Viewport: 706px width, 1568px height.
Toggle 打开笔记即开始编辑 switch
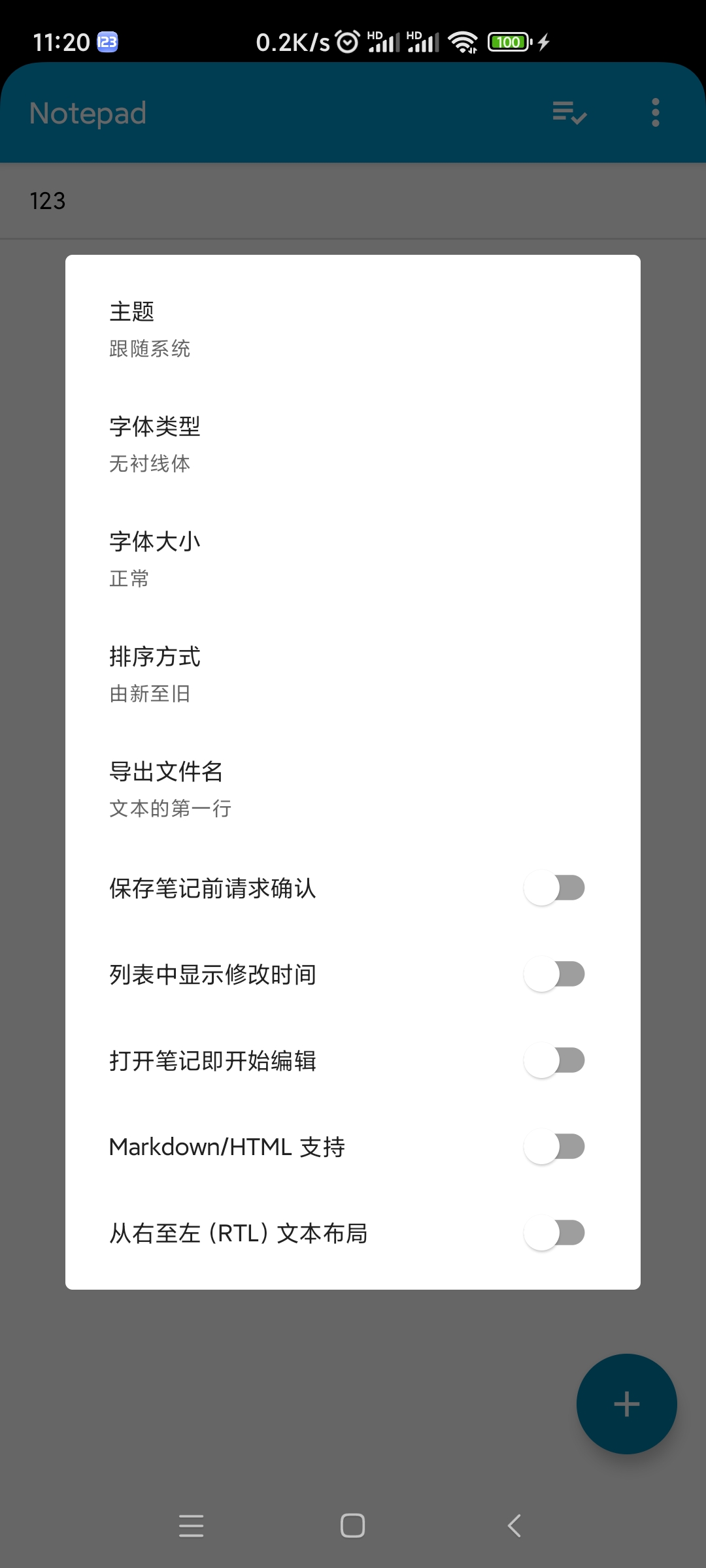pos(554,1060)
